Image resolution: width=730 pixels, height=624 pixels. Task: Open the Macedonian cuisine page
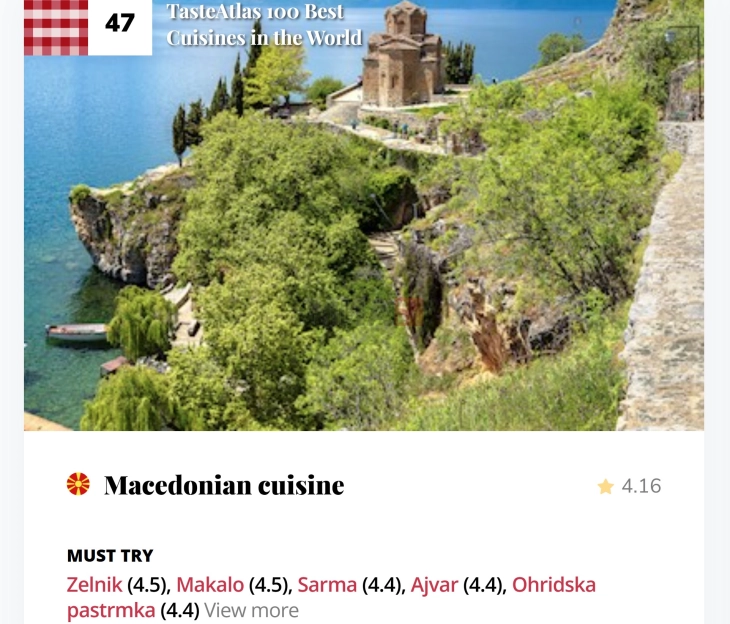[223, 486]
